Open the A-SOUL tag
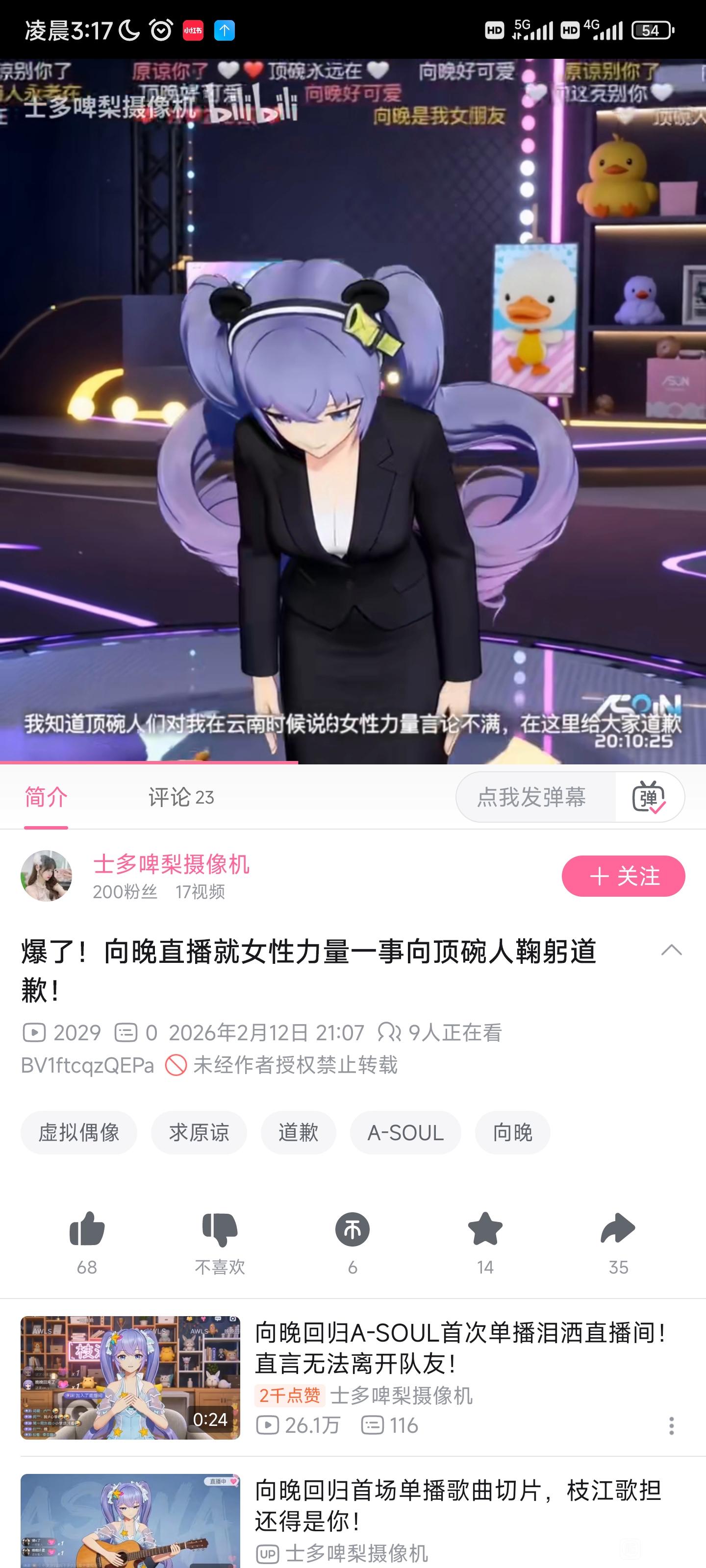Screen dimensions: 706x1568 405,1133
